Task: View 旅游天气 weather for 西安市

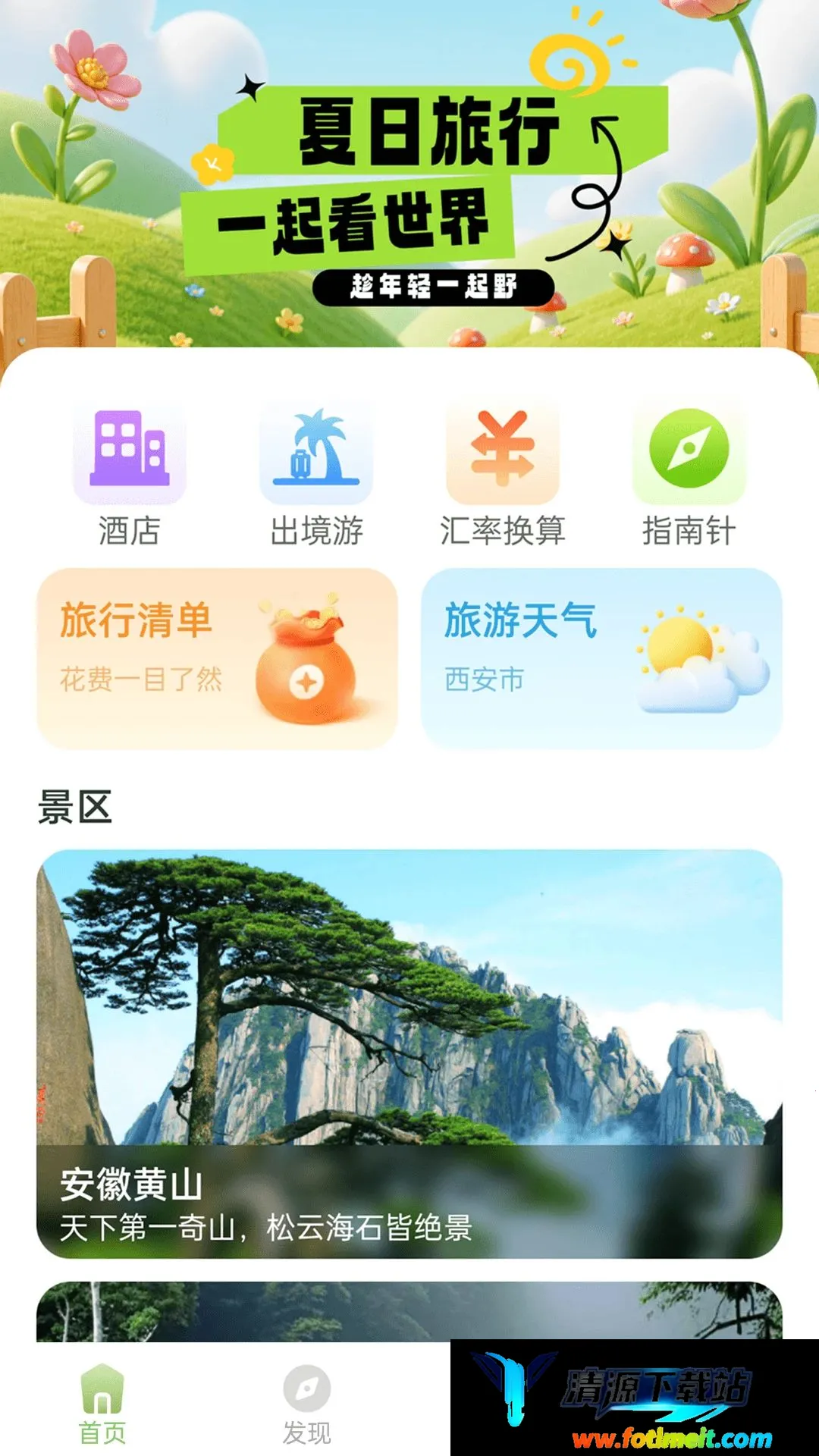Action: [x=601, y=659]
